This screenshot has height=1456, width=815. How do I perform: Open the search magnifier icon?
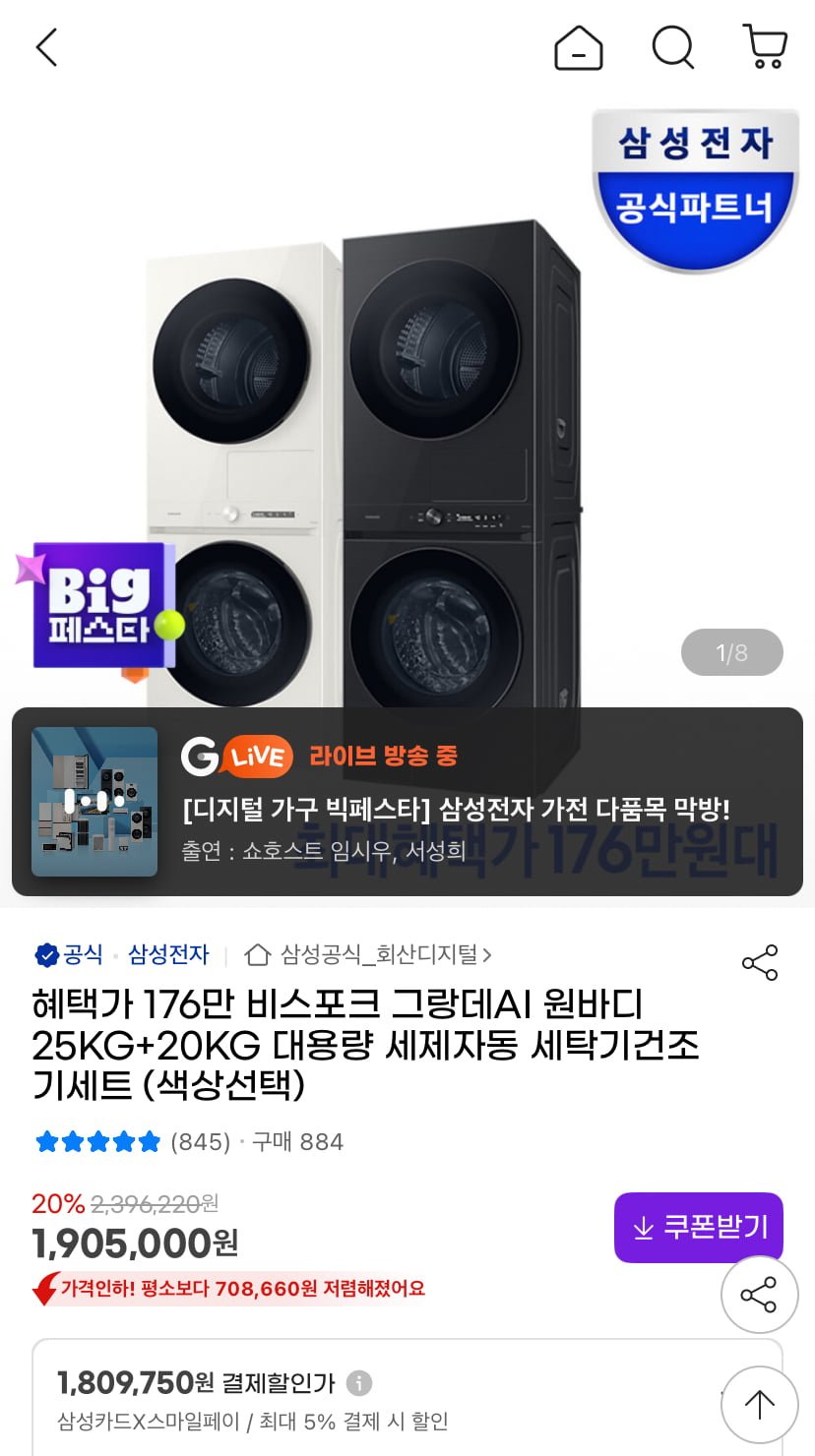tap(673, 47)
